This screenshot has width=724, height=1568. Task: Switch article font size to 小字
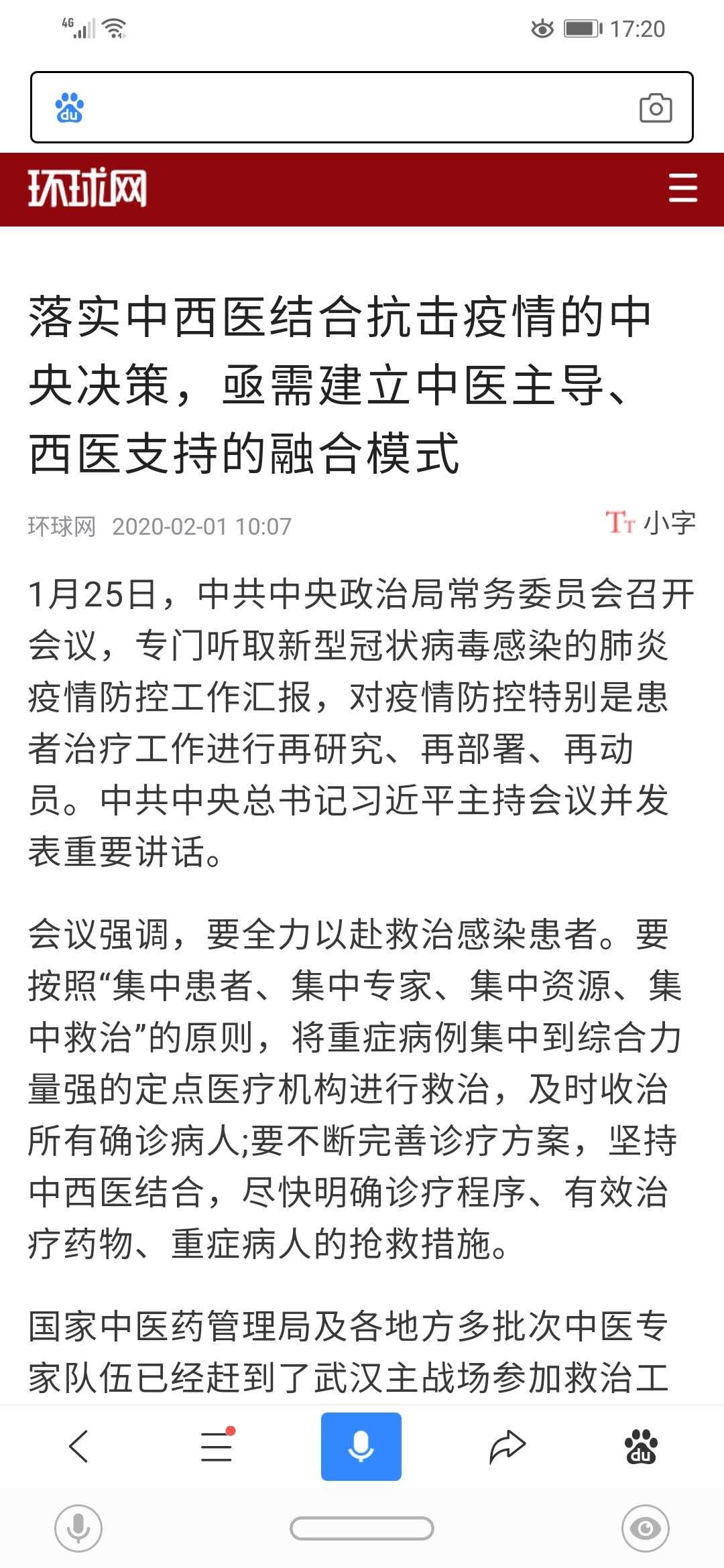tap(651, 523)
